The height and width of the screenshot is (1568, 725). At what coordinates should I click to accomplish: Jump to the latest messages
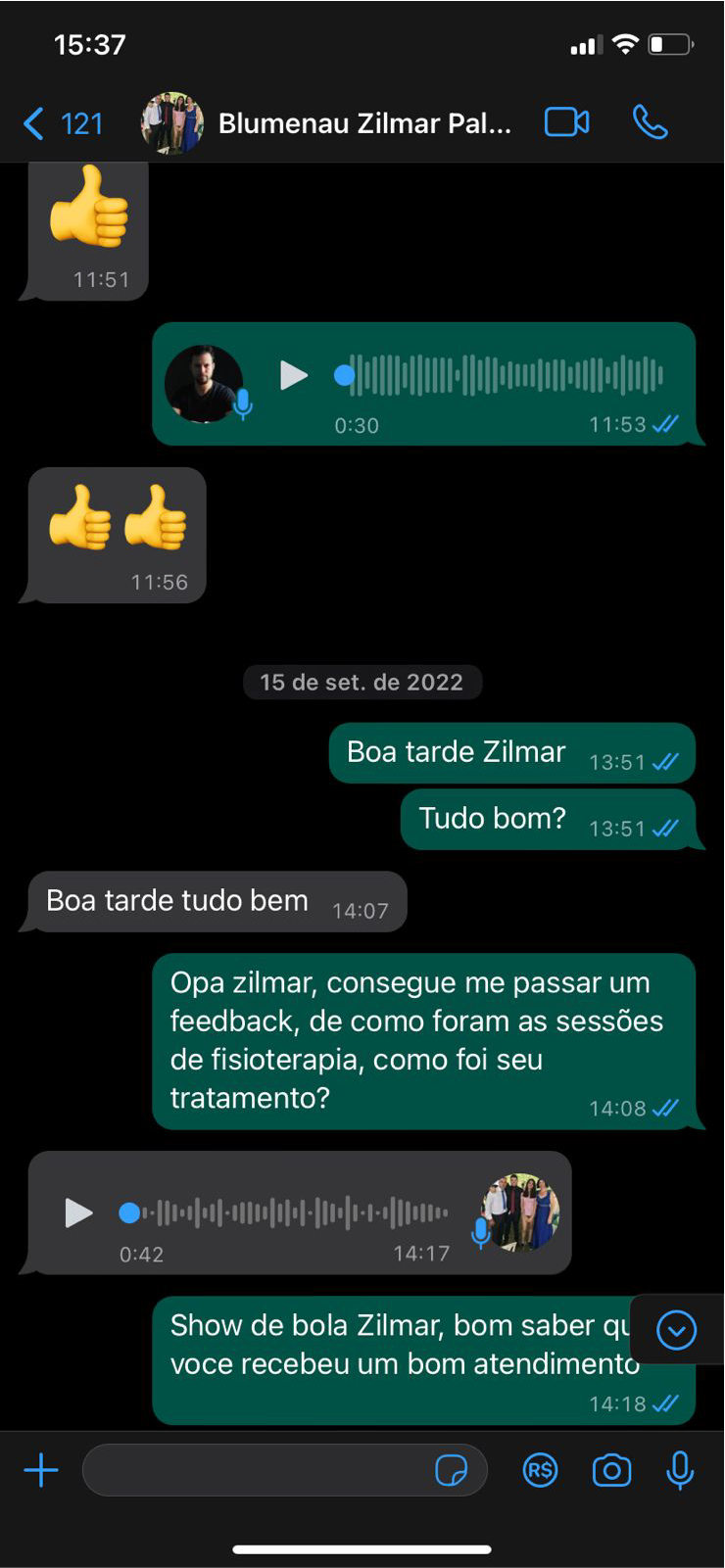point(676,1330)
